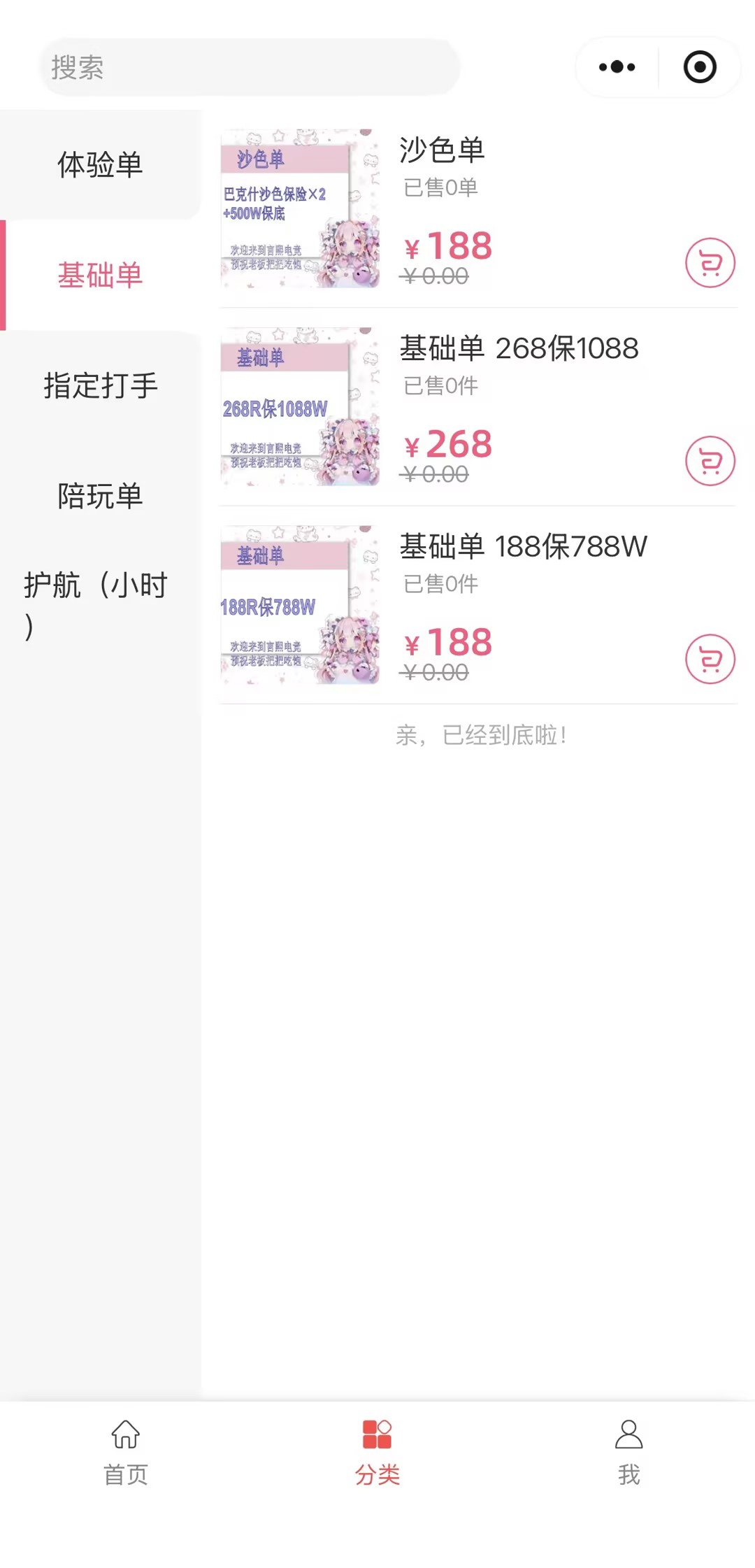Go to the 首页 tab
This screenshot has height=1568, width=755.
click(x=126, y=1452)
